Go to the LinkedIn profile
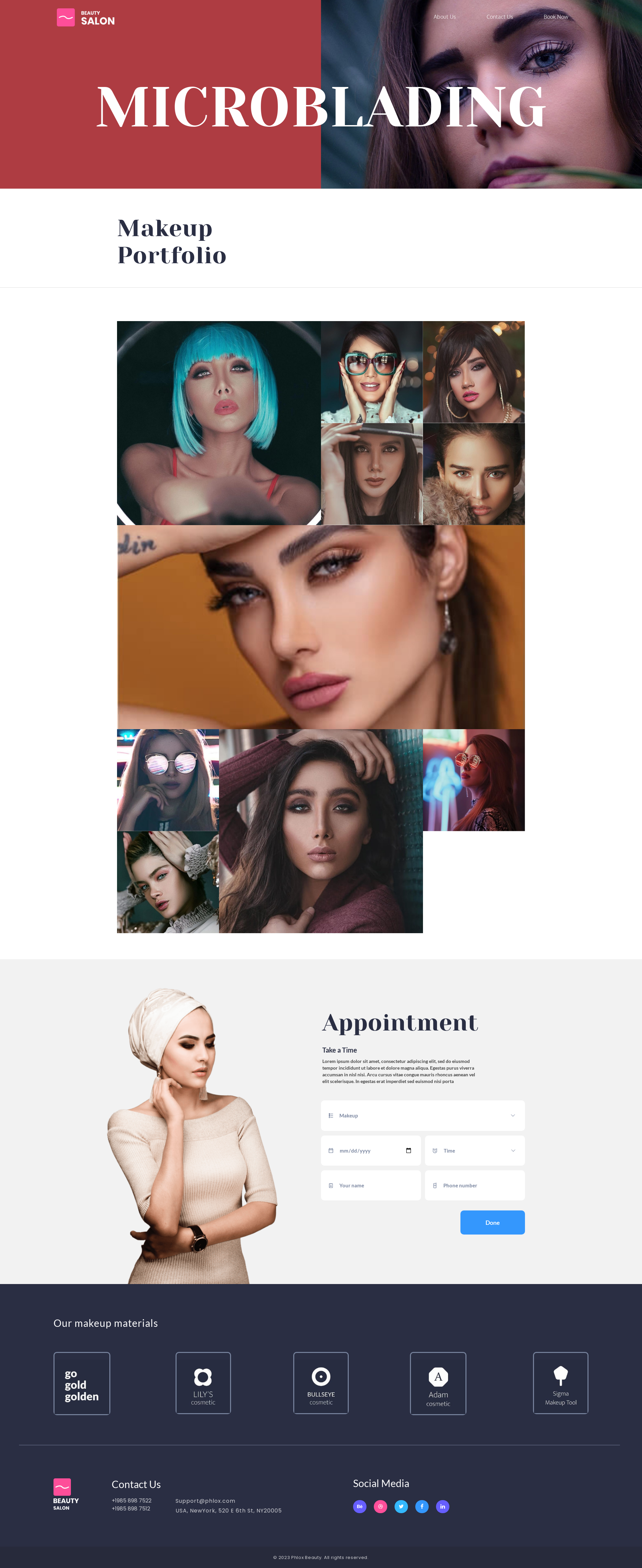This screenshot has width=642, height=1568. coord(442,1506)
